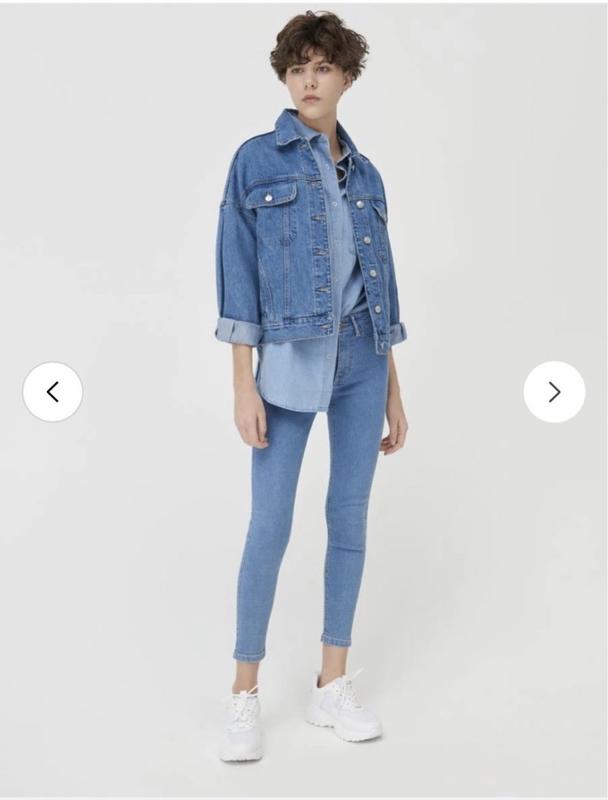Image resolution: width=608 pixels, height=800 pixels.
Task: Go to the previous product photo
Action: (53, 392)
